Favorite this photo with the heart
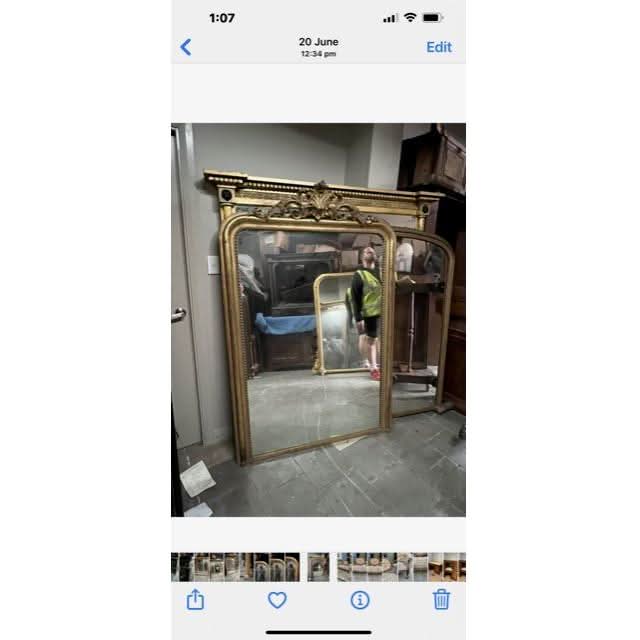 (277, 599)
